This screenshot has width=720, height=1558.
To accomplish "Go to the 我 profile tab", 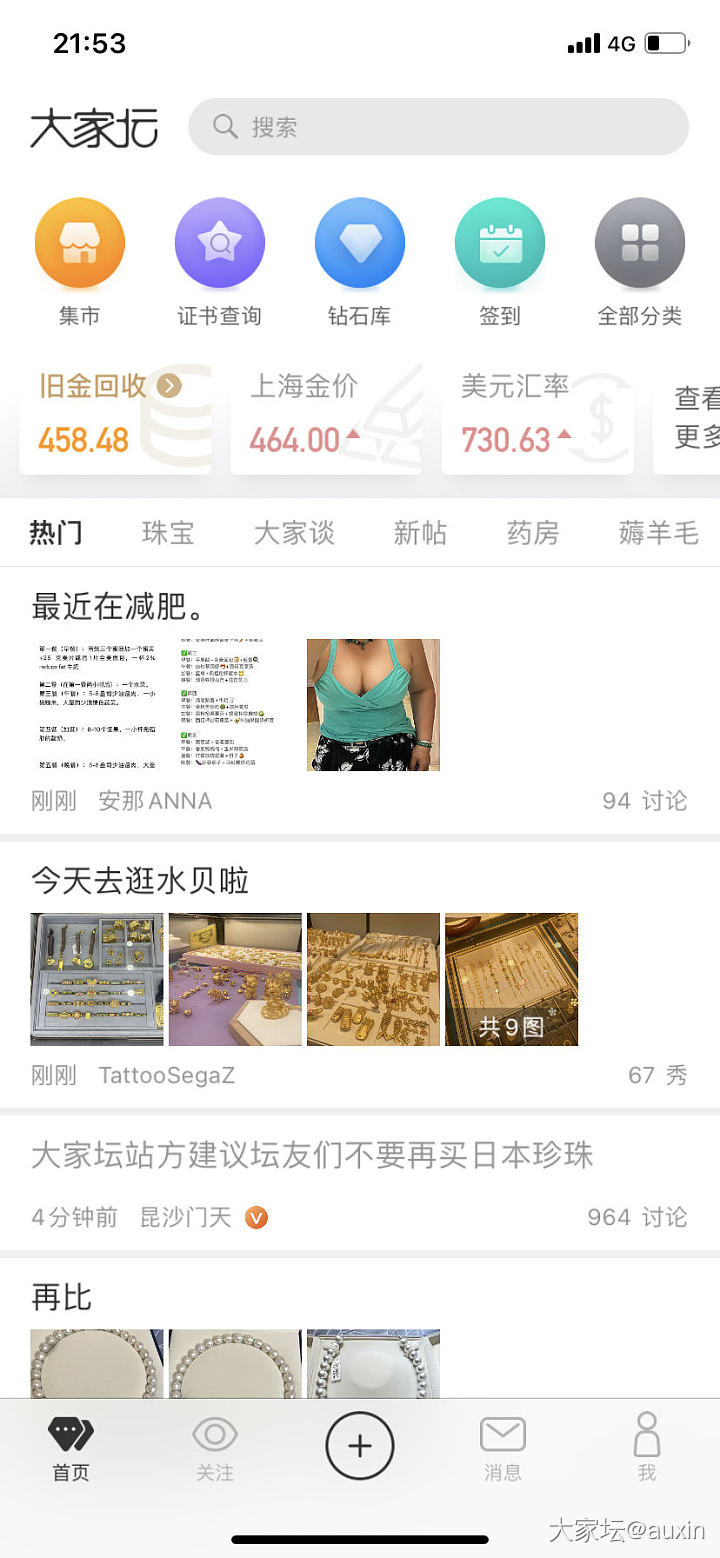I will click(x=647, y=1447).
